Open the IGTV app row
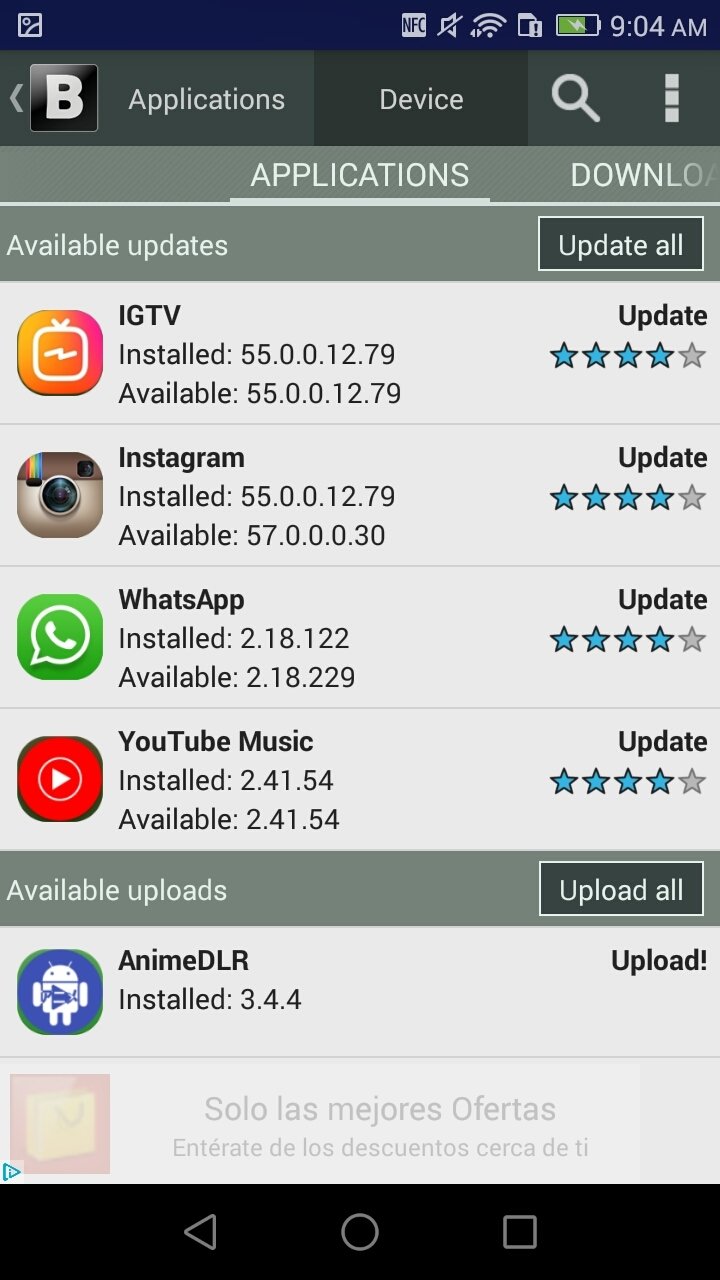 (360, 354)
